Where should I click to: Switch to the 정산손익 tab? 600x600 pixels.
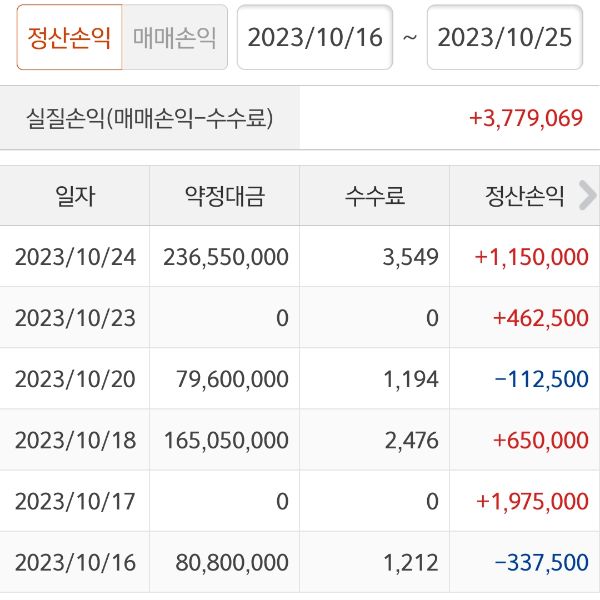coord(70,37)
